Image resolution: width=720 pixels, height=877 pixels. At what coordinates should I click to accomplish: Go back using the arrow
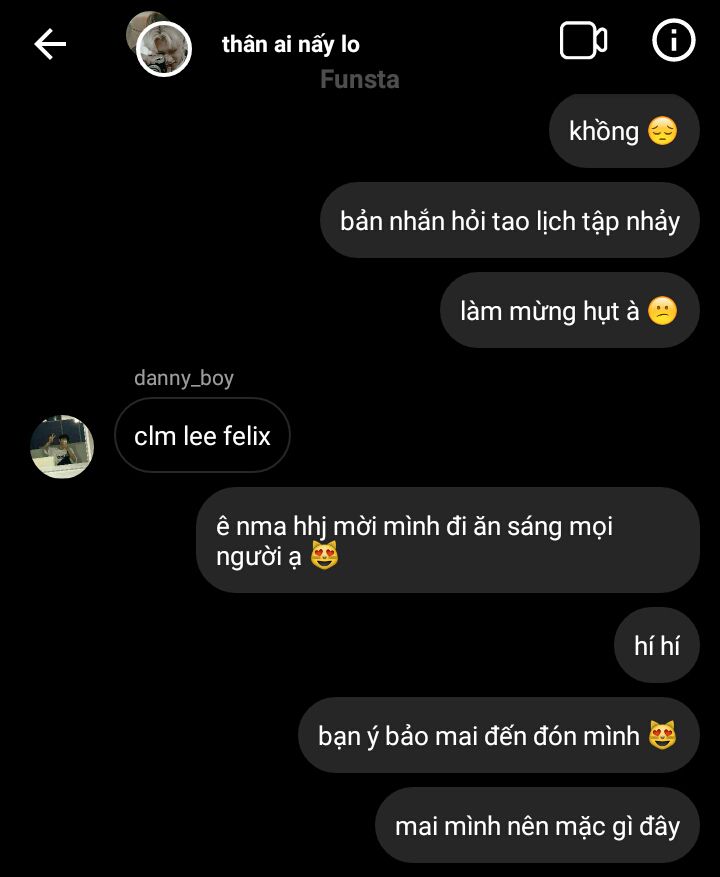[x=50, y=43]
